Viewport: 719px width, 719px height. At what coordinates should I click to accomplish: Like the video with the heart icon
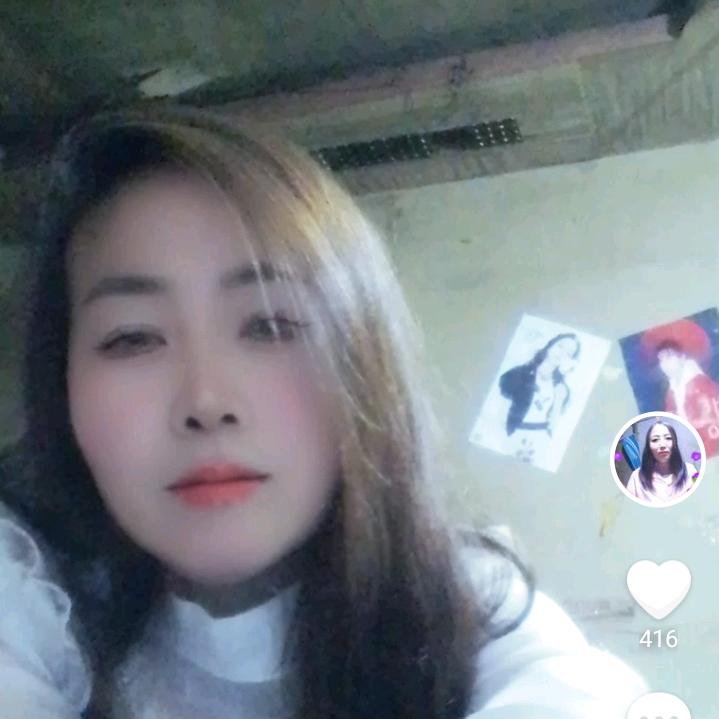pyautogui.click(x=658, y=590)
